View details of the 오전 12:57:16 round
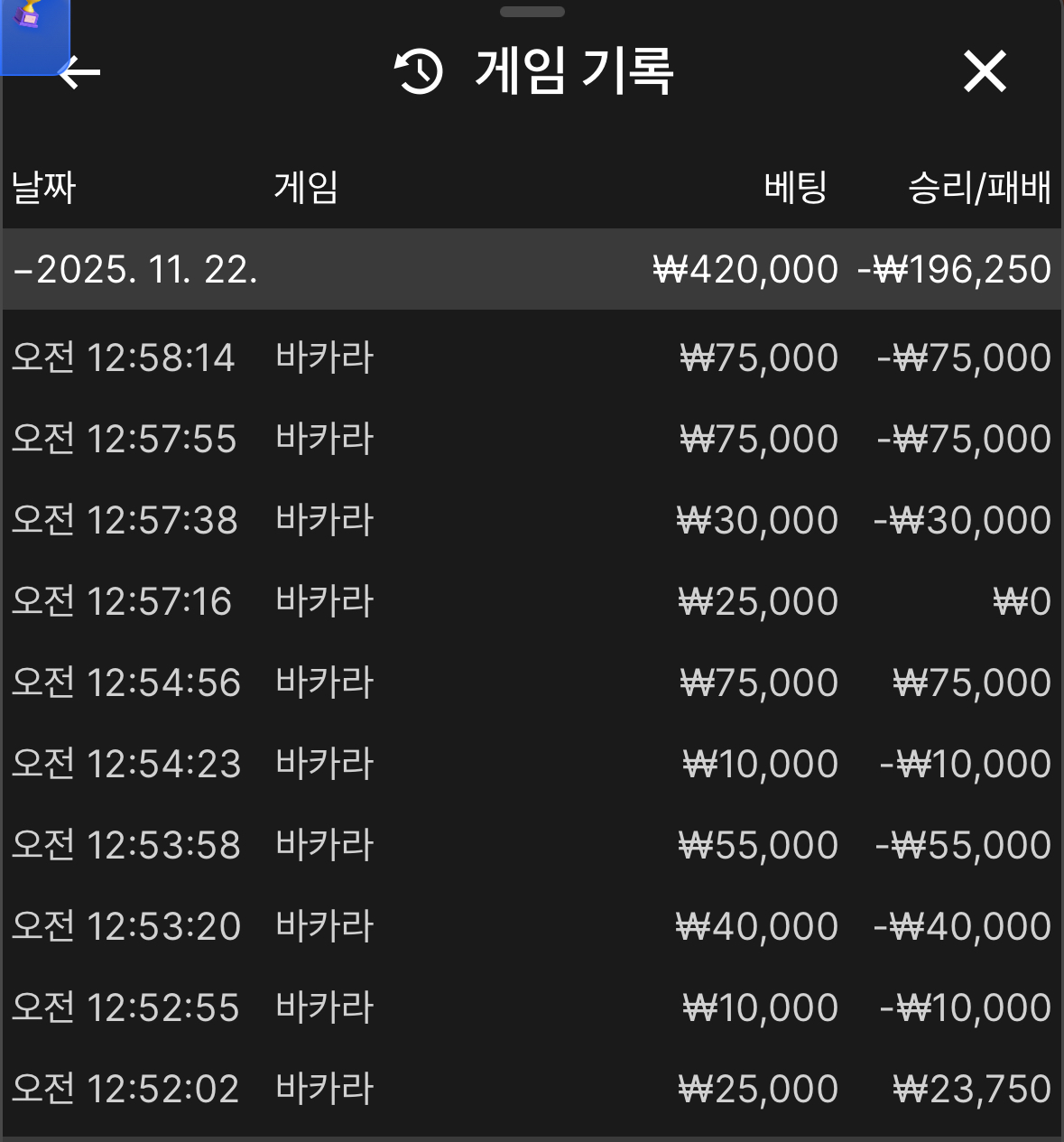Viewport: 1064px width, 1142px height. (531, 601)
